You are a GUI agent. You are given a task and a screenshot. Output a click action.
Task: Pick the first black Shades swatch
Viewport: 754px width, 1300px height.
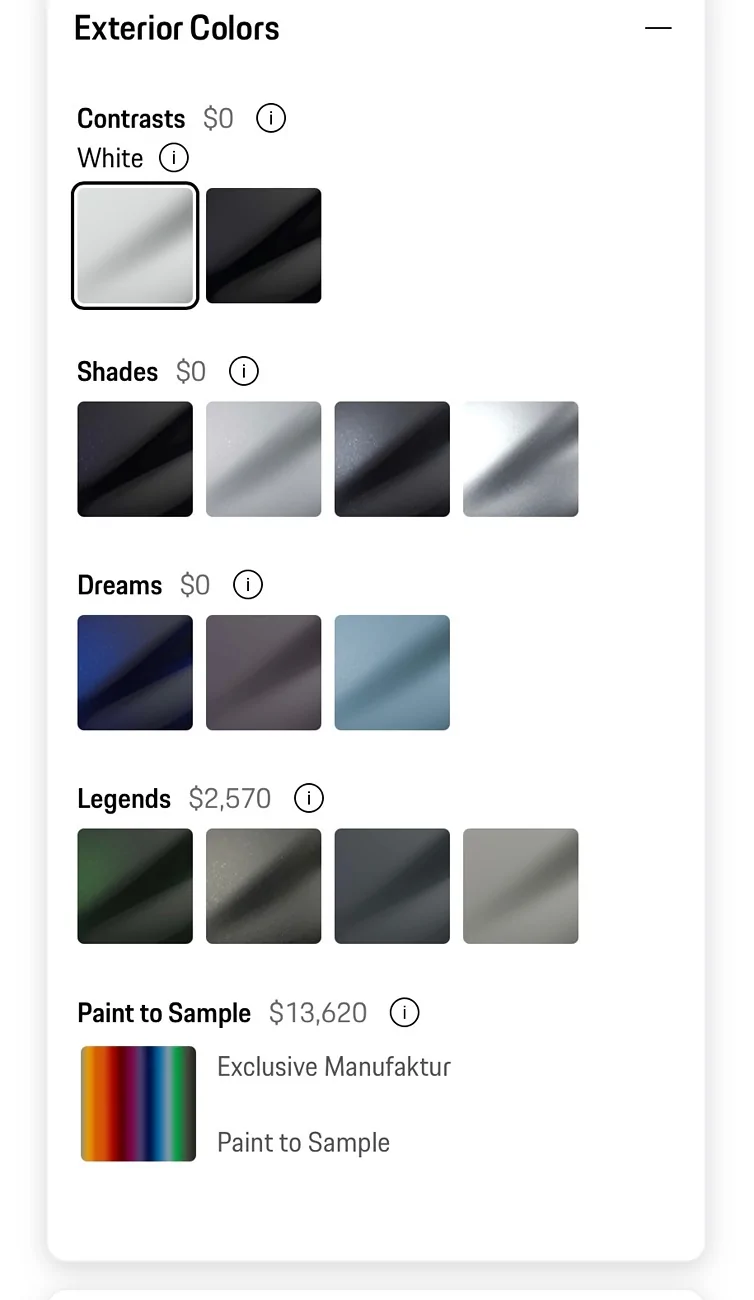tap(135, 459)
